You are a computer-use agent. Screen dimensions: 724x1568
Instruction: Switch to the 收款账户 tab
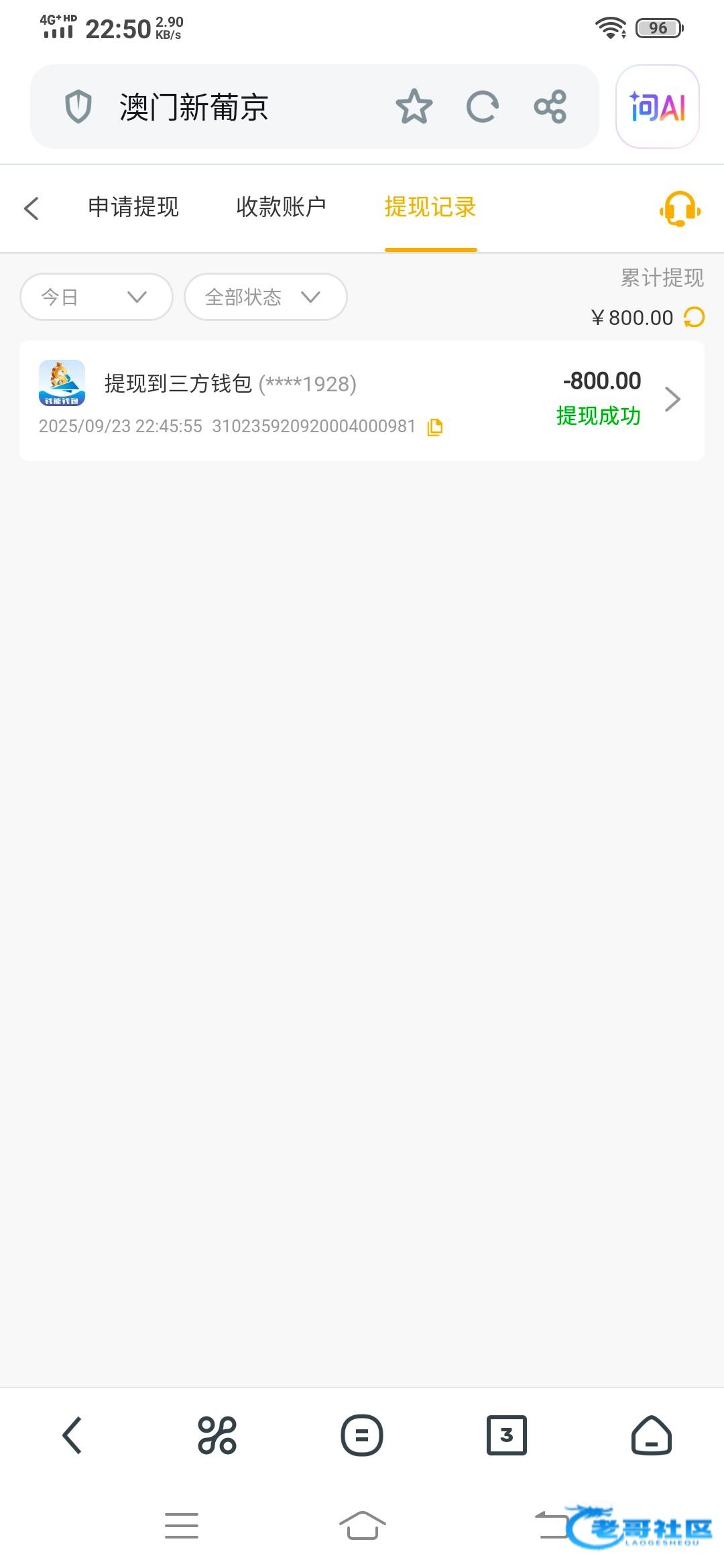281,207
